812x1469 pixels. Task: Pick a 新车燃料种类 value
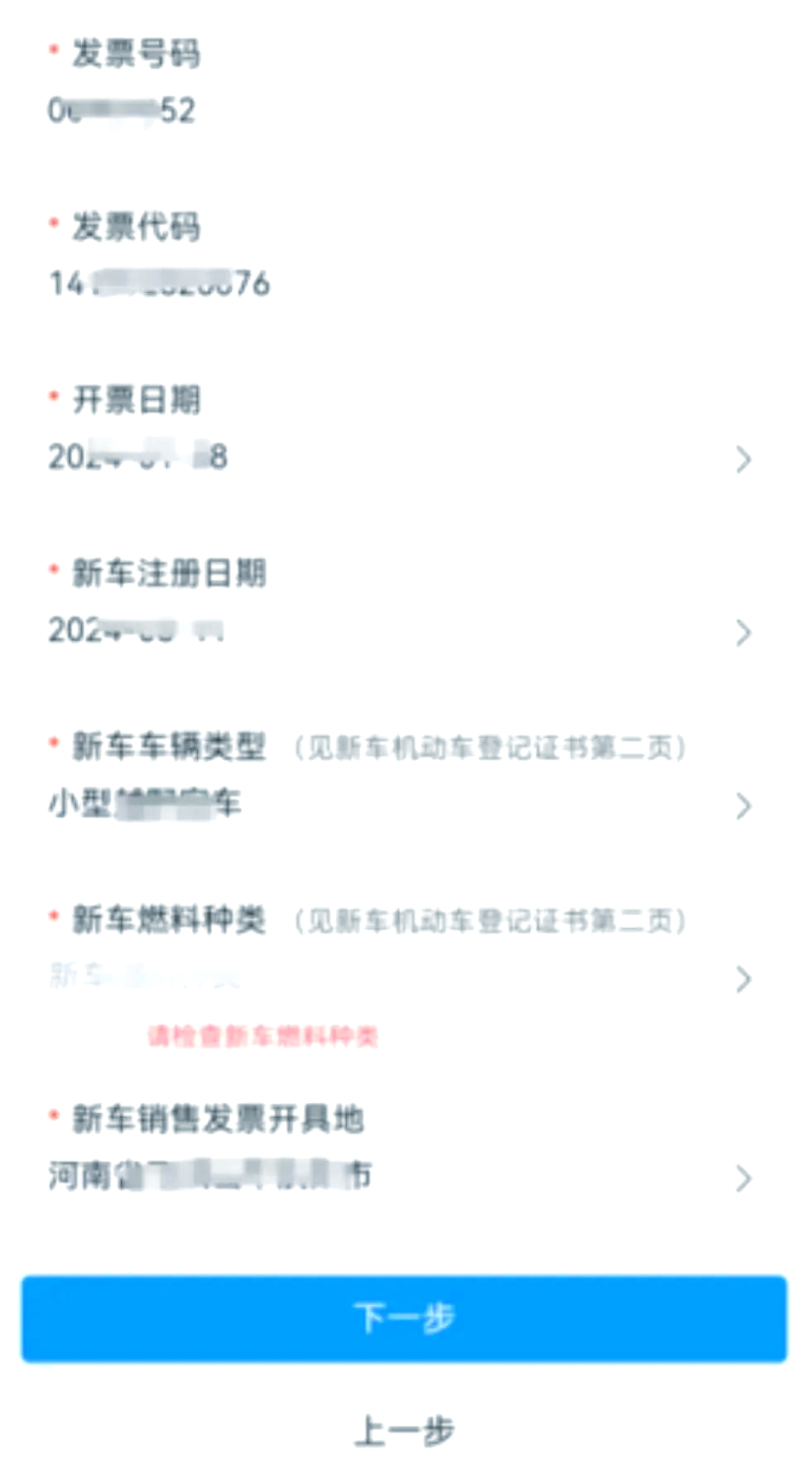click(x=397, y=978)
